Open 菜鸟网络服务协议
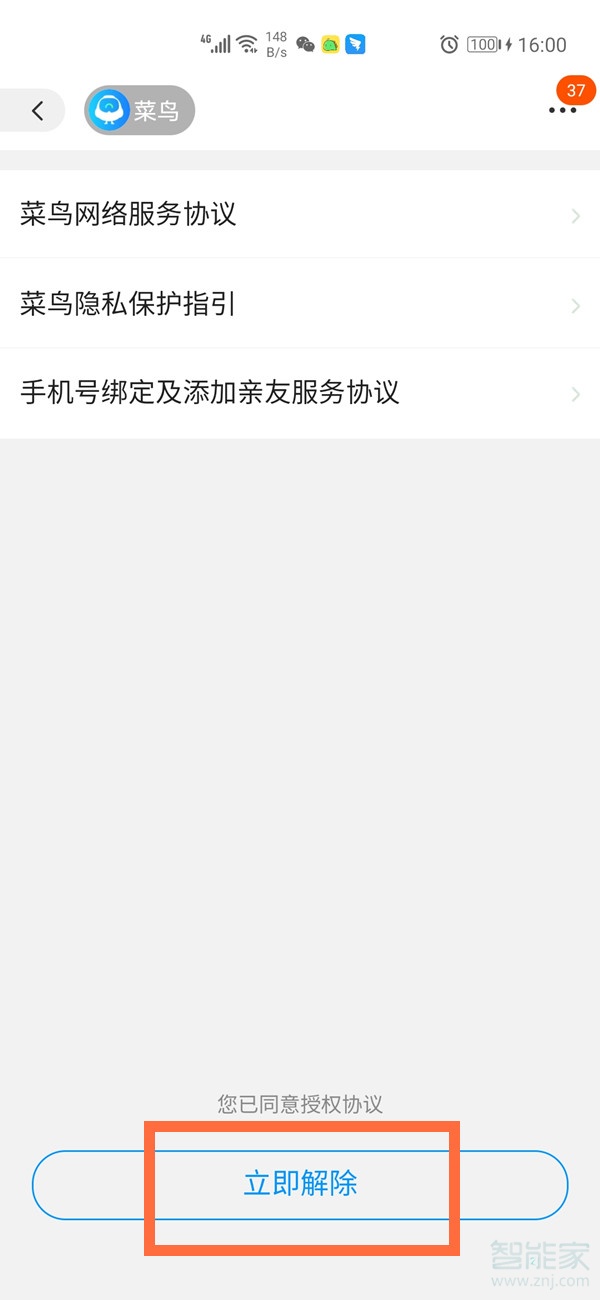 click(300, 214)
